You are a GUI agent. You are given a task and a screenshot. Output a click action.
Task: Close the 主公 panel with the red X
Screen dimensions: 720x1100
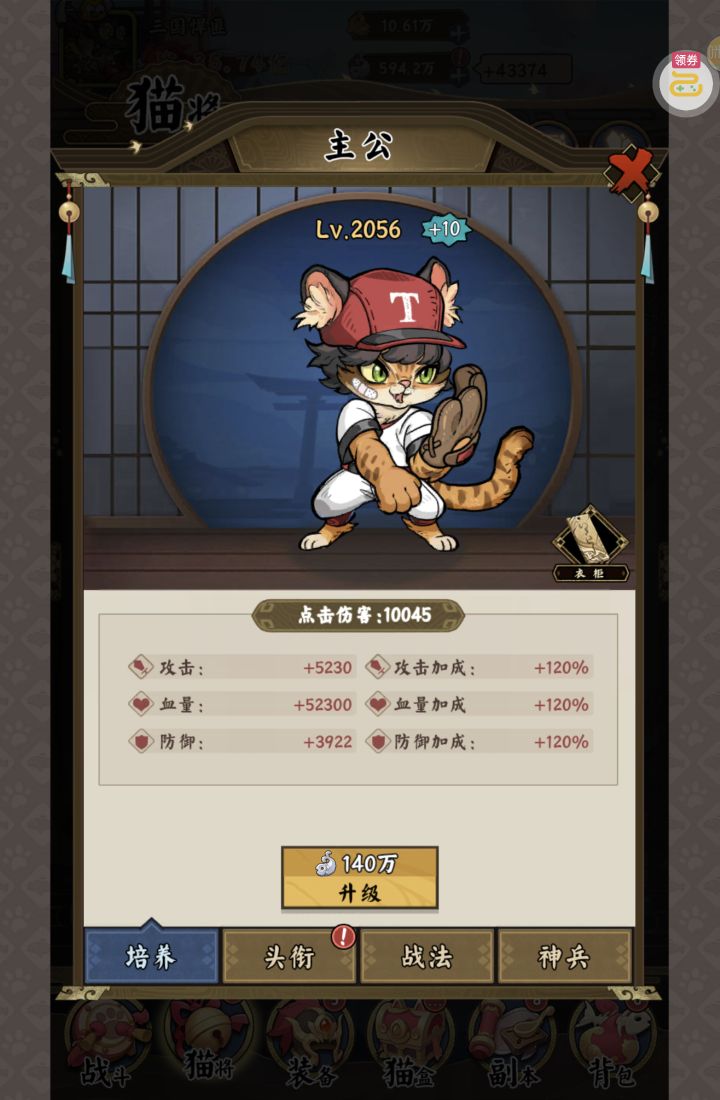click(632, 173)
